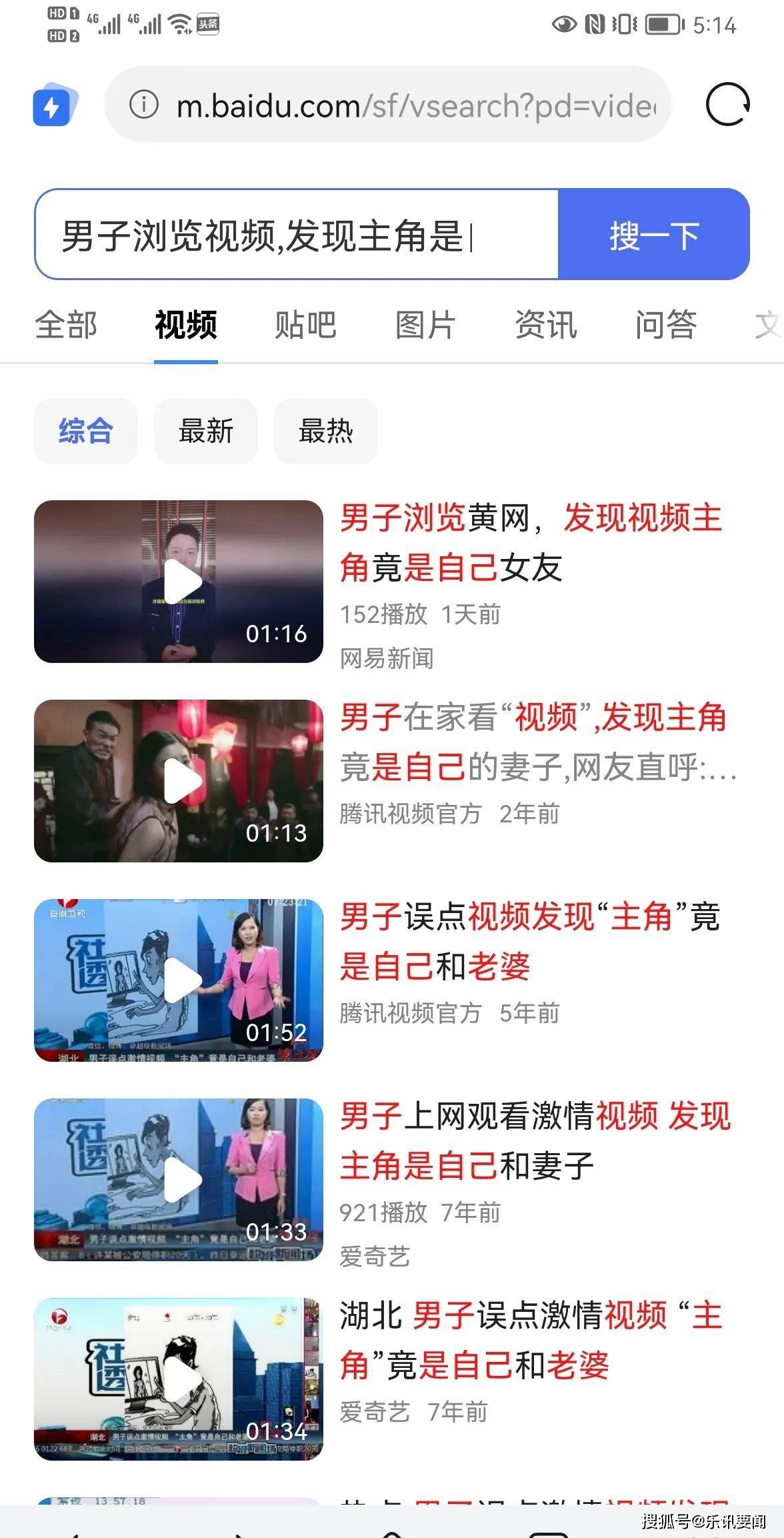The height and width of the screenshot is (1538, 784).
Task: Reload the page with the refresh icon
Action: coord(727,105)
